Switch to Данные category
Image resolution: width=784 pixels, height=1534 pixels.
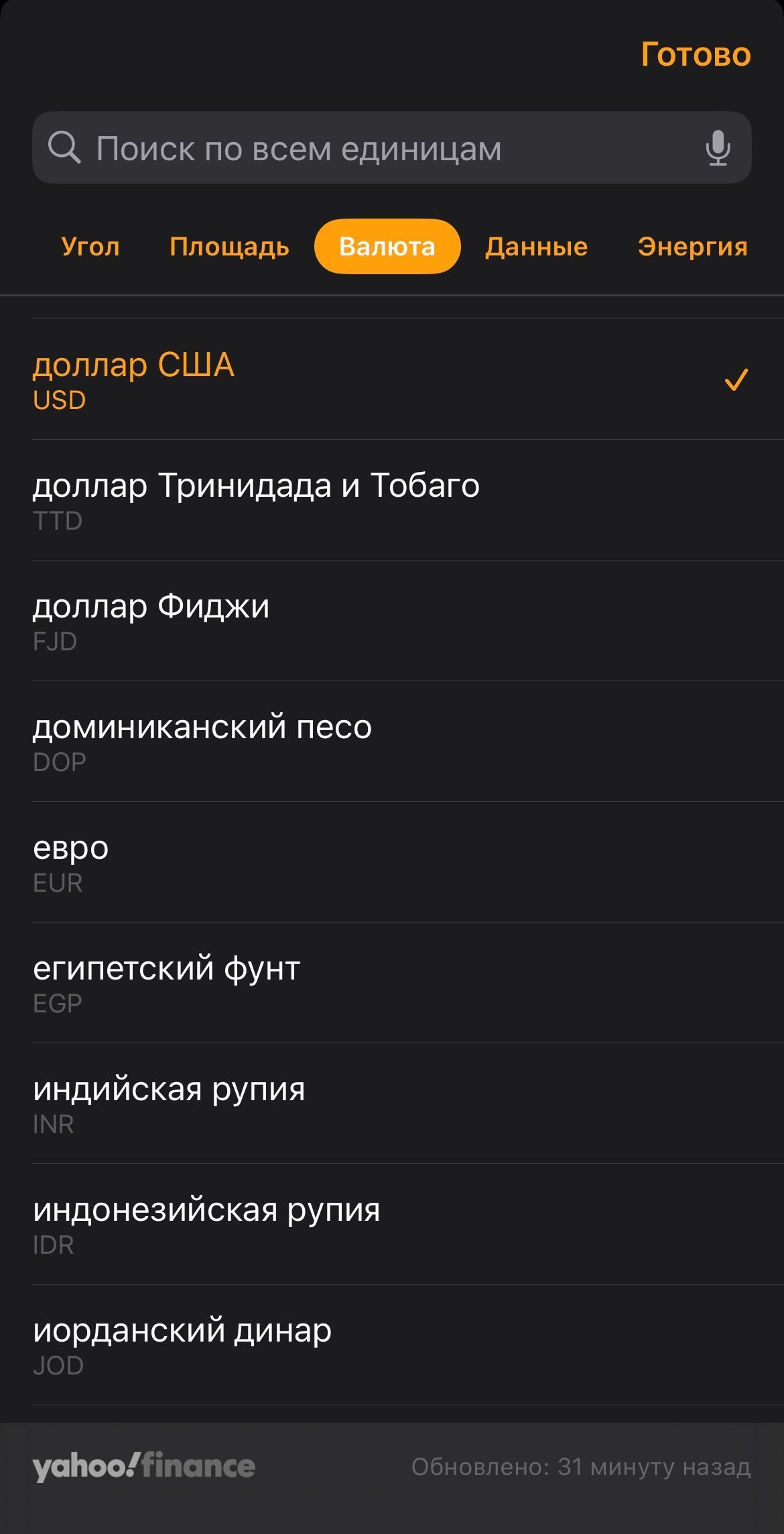[x=535, y=246]
